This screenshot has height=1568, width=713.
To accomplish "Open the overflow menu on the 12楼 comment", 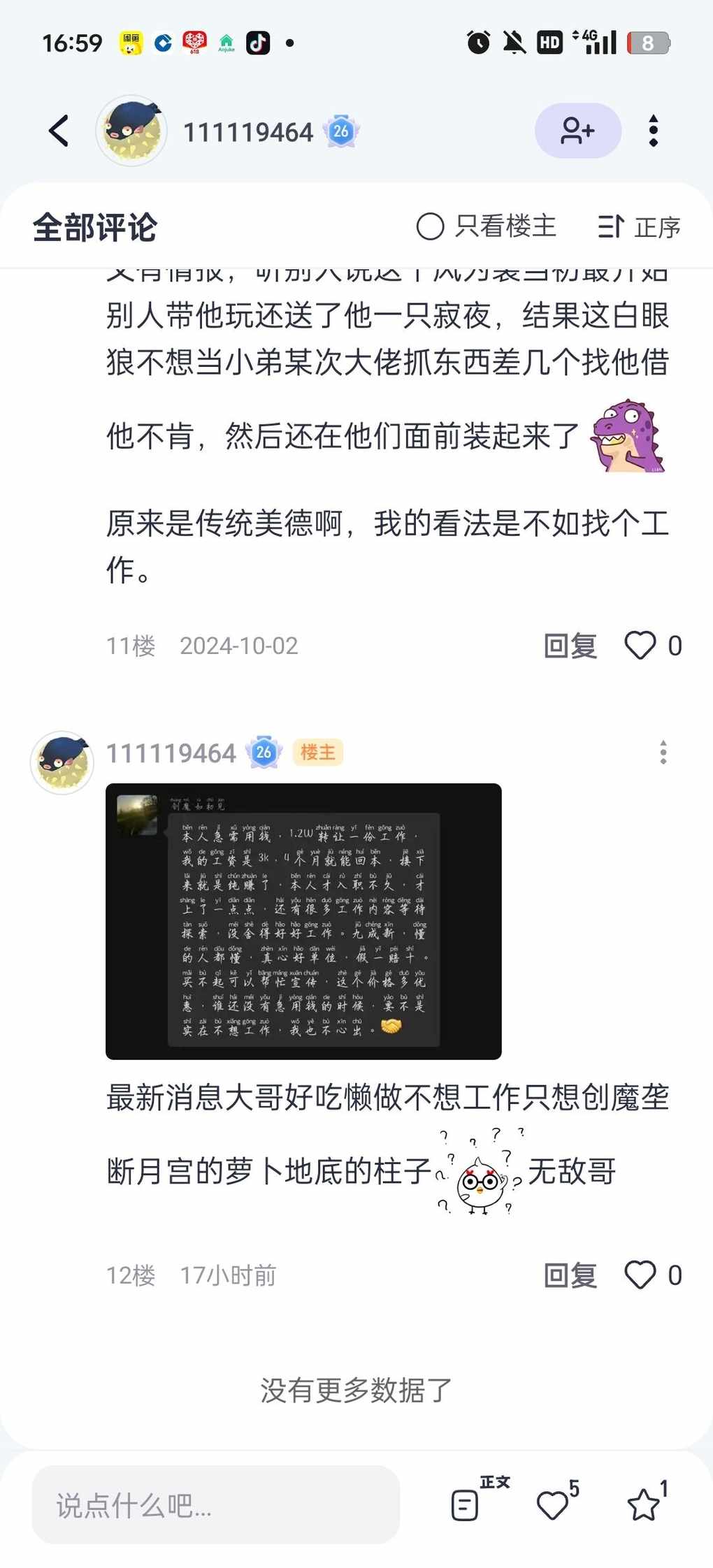I will click(663, 753).
